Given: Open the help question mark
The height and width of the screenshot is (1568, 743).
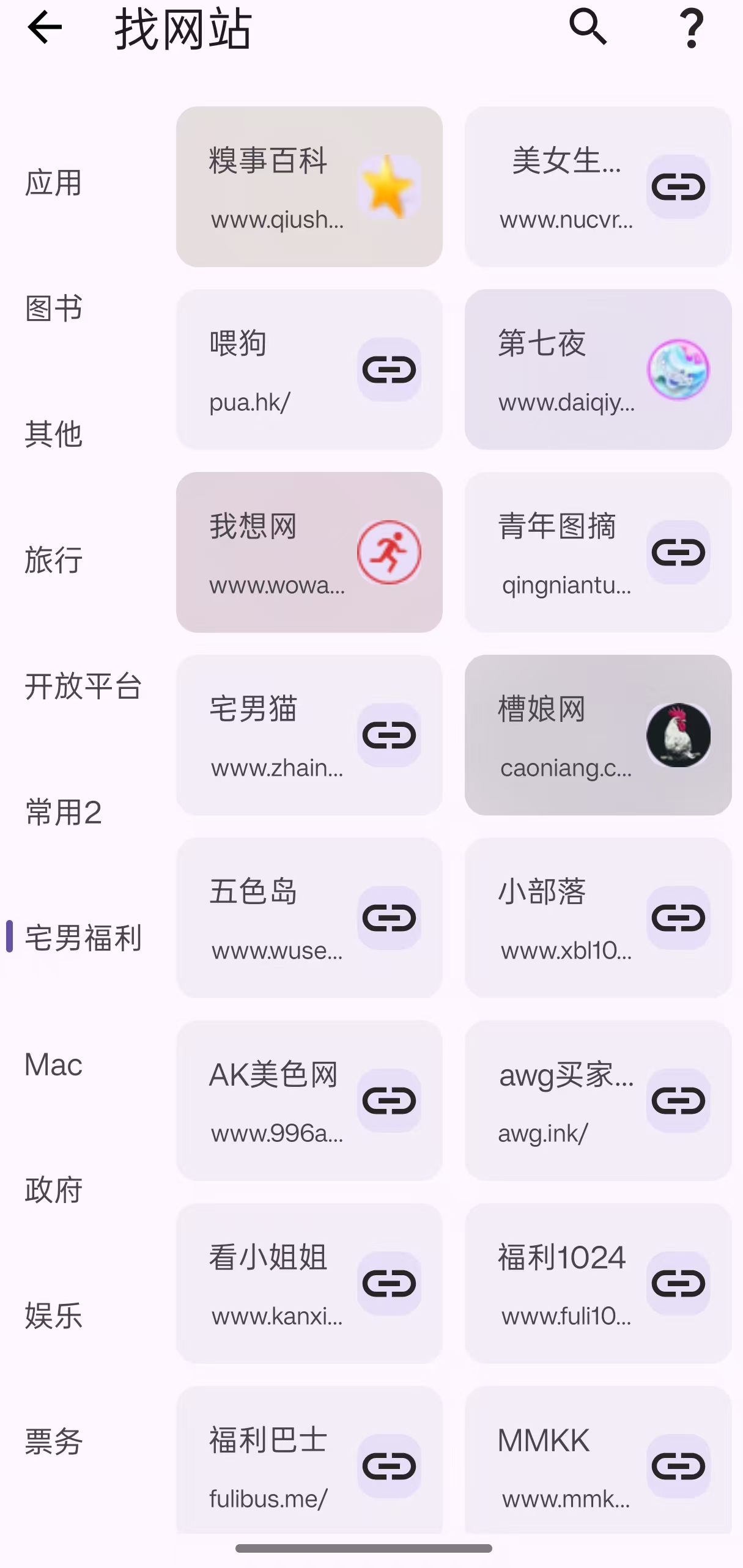Looking at the screenshot, I should click(x=692, y=28).
